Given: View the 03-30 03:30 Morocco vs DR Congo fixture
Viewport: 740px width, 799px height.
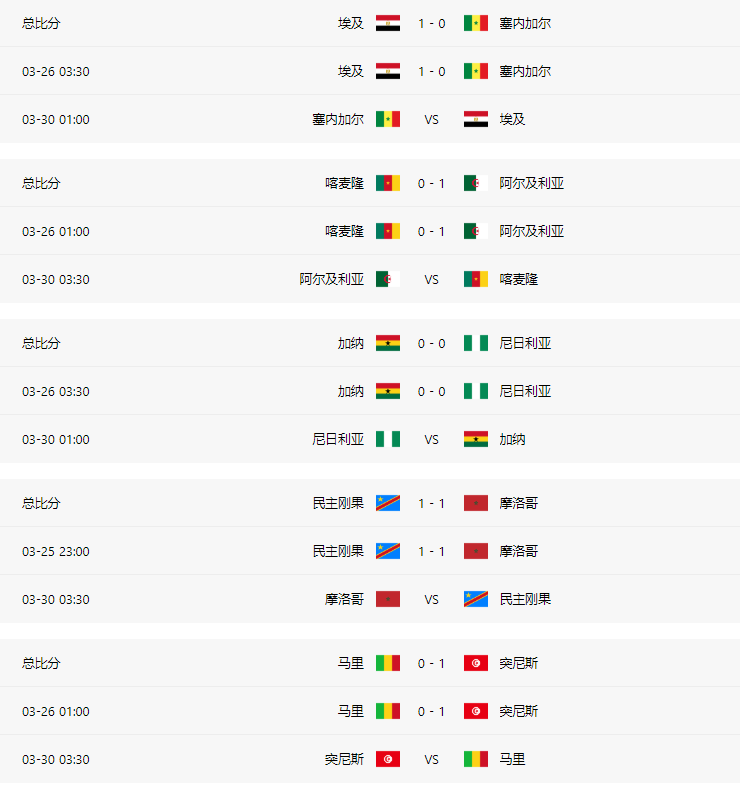Looking at the screenshot, I should (431, 599).
